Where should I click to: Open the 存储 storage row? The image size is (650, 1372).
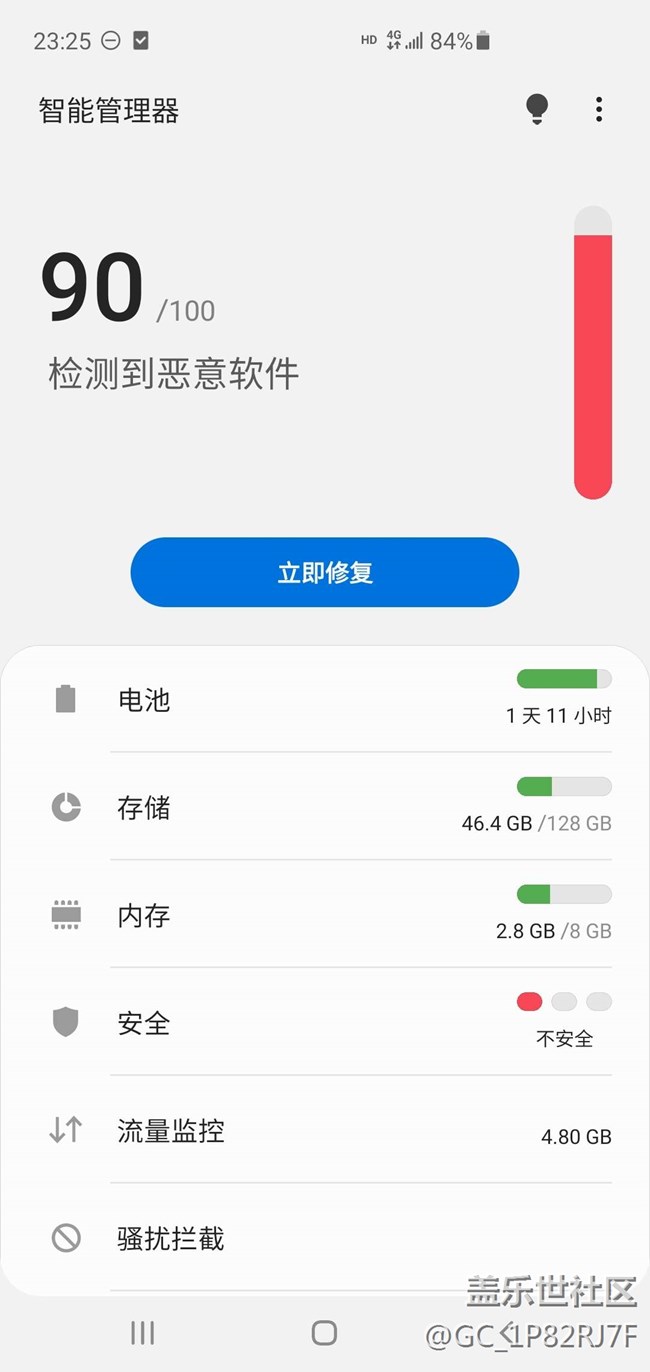point(325,807)
